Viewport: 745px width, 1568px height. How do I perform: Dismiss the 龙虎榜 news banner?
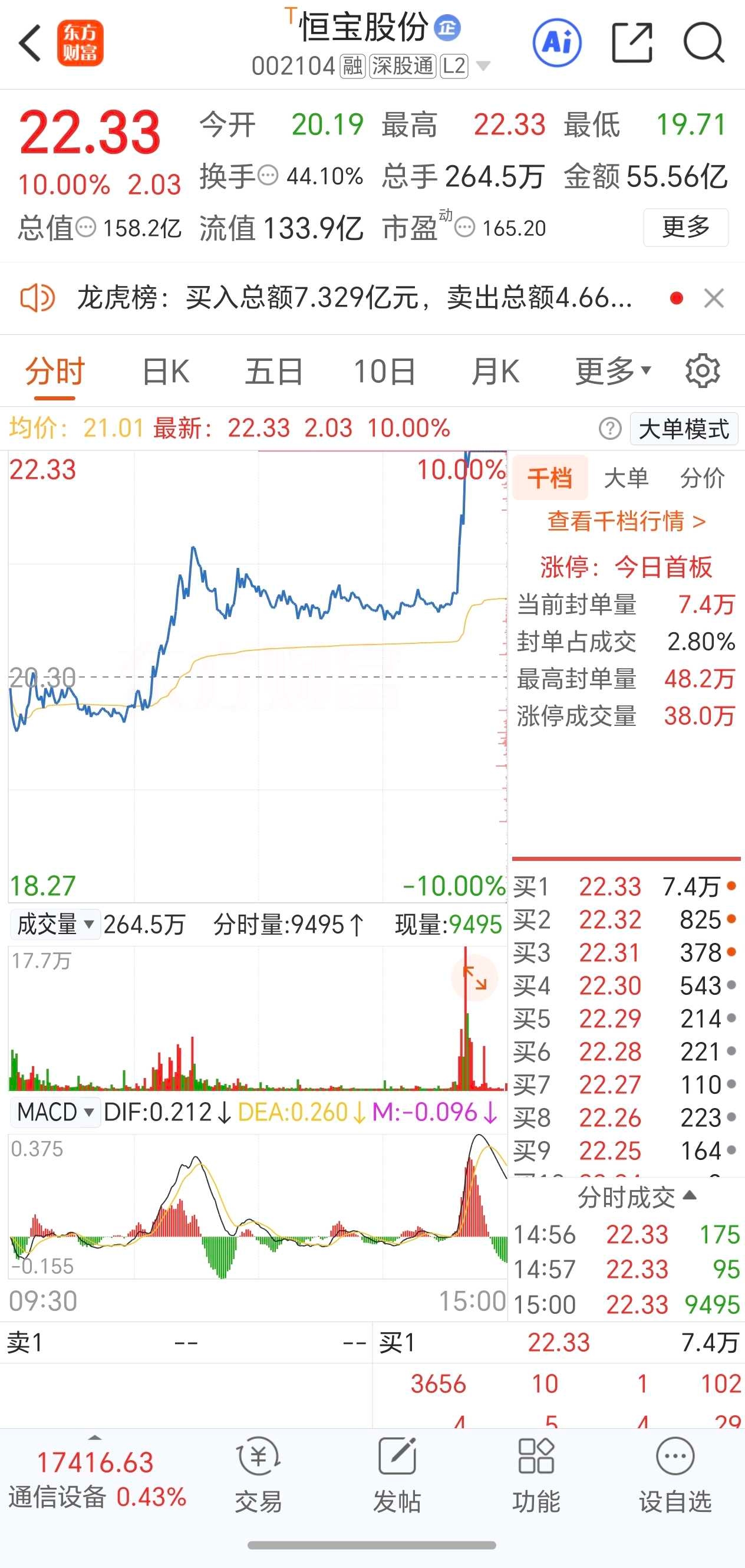[713, 298]
